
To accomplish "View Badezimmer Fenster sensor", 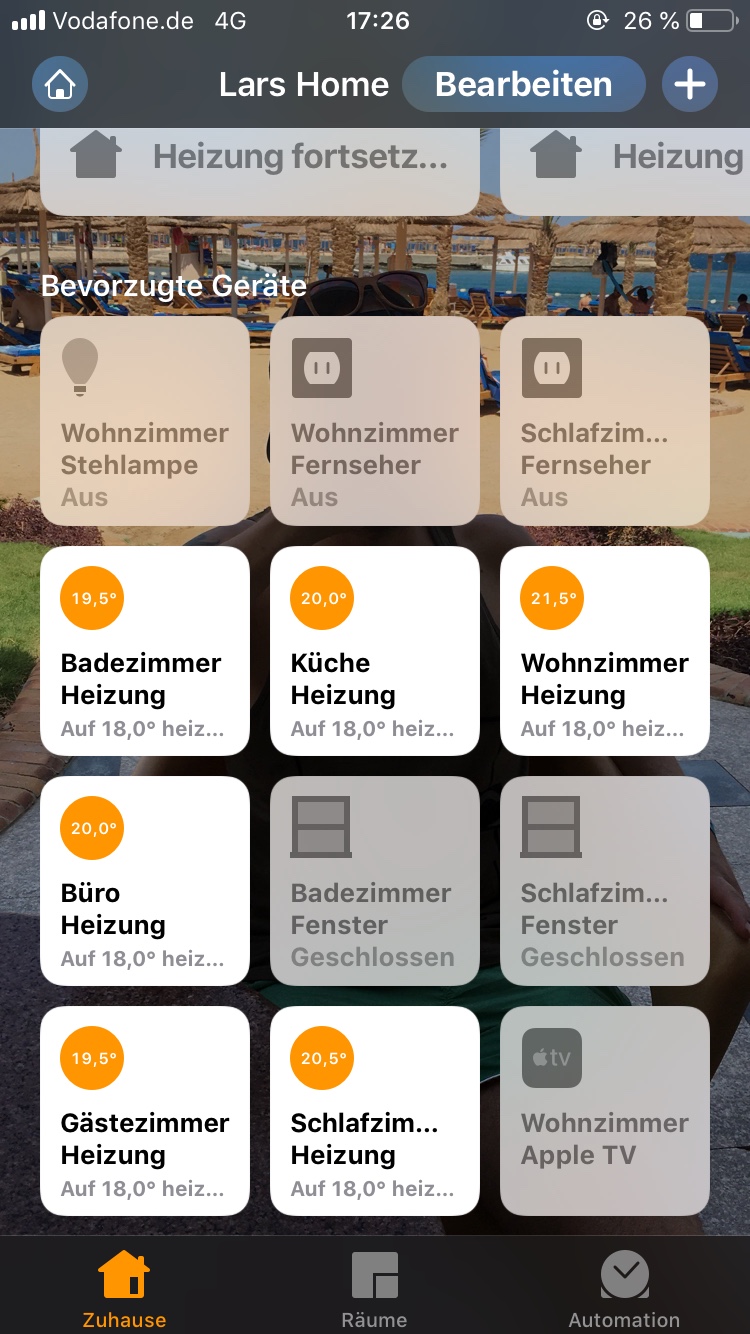I will point(375,881).
